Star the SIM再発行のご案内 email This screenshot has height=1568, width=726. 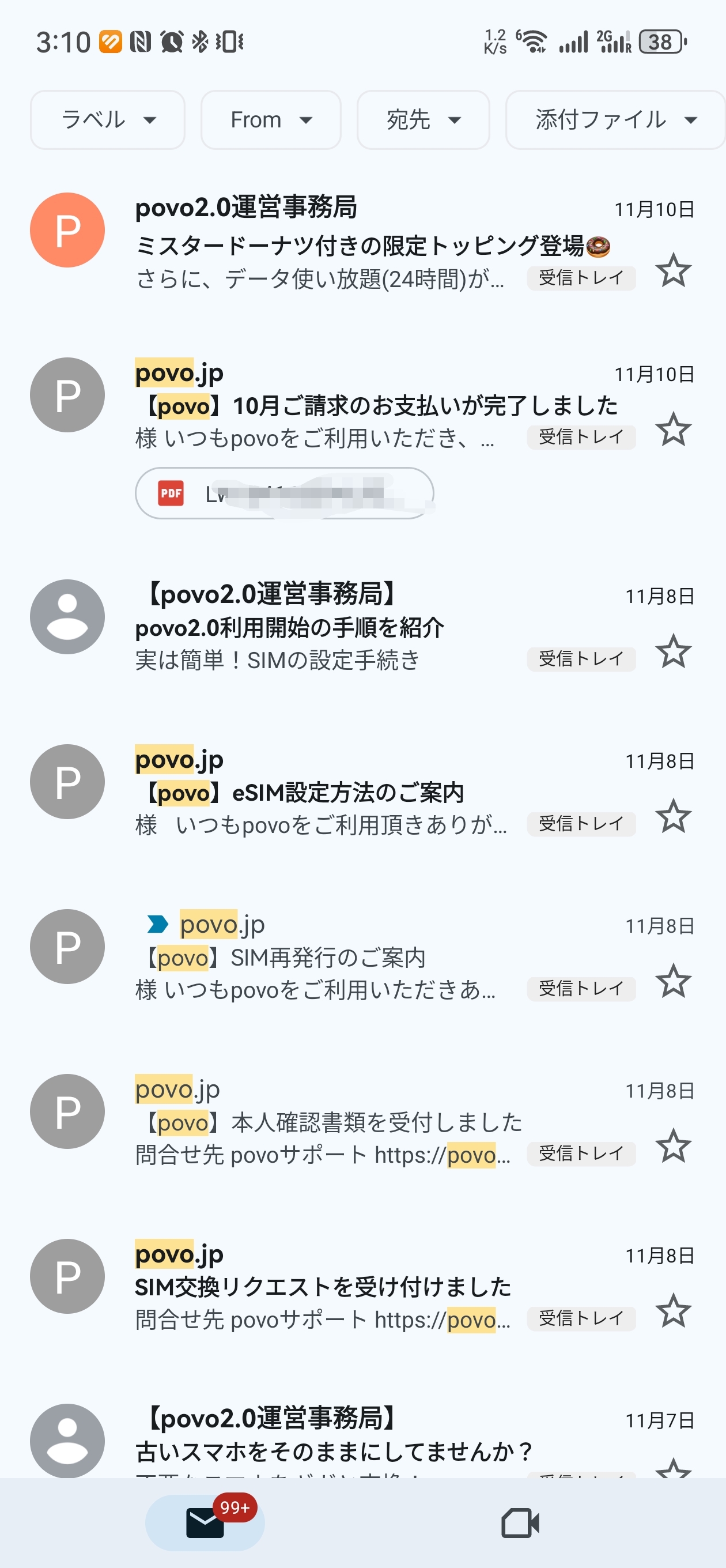[673, 981]
